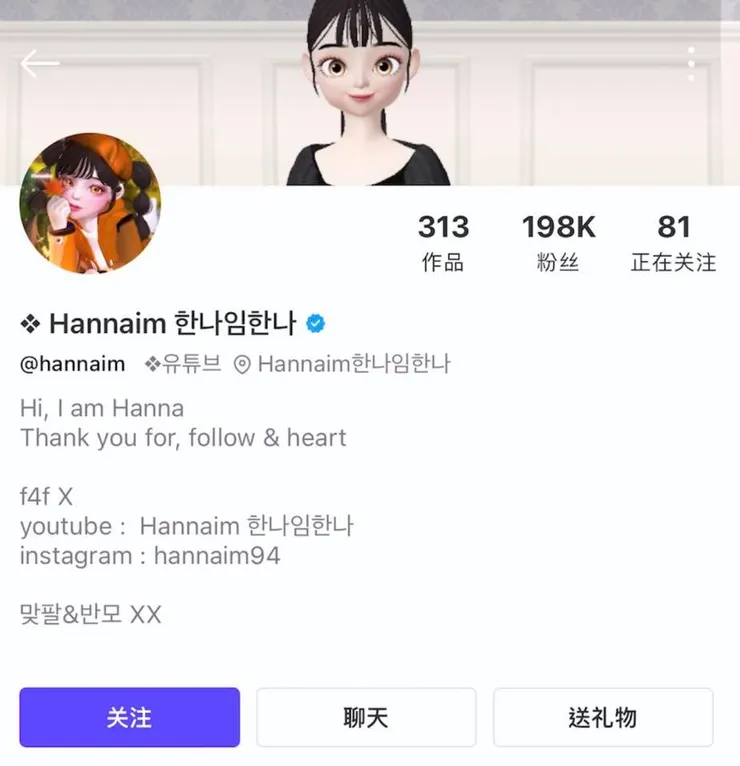
Task: View Hannaim's profile picture
Action: point(90,203)
